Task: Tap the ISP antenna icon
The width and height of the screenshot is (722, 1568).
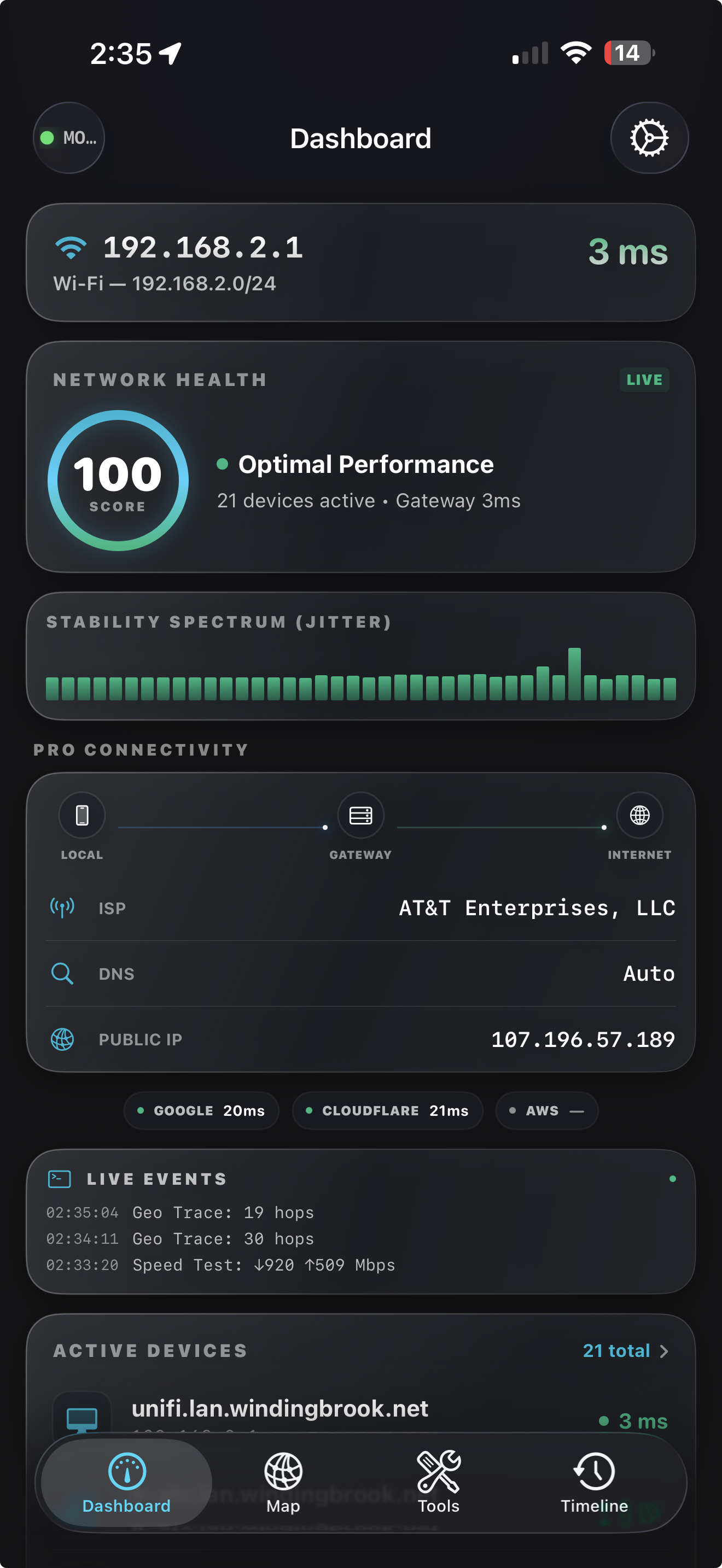Action: 63,907
